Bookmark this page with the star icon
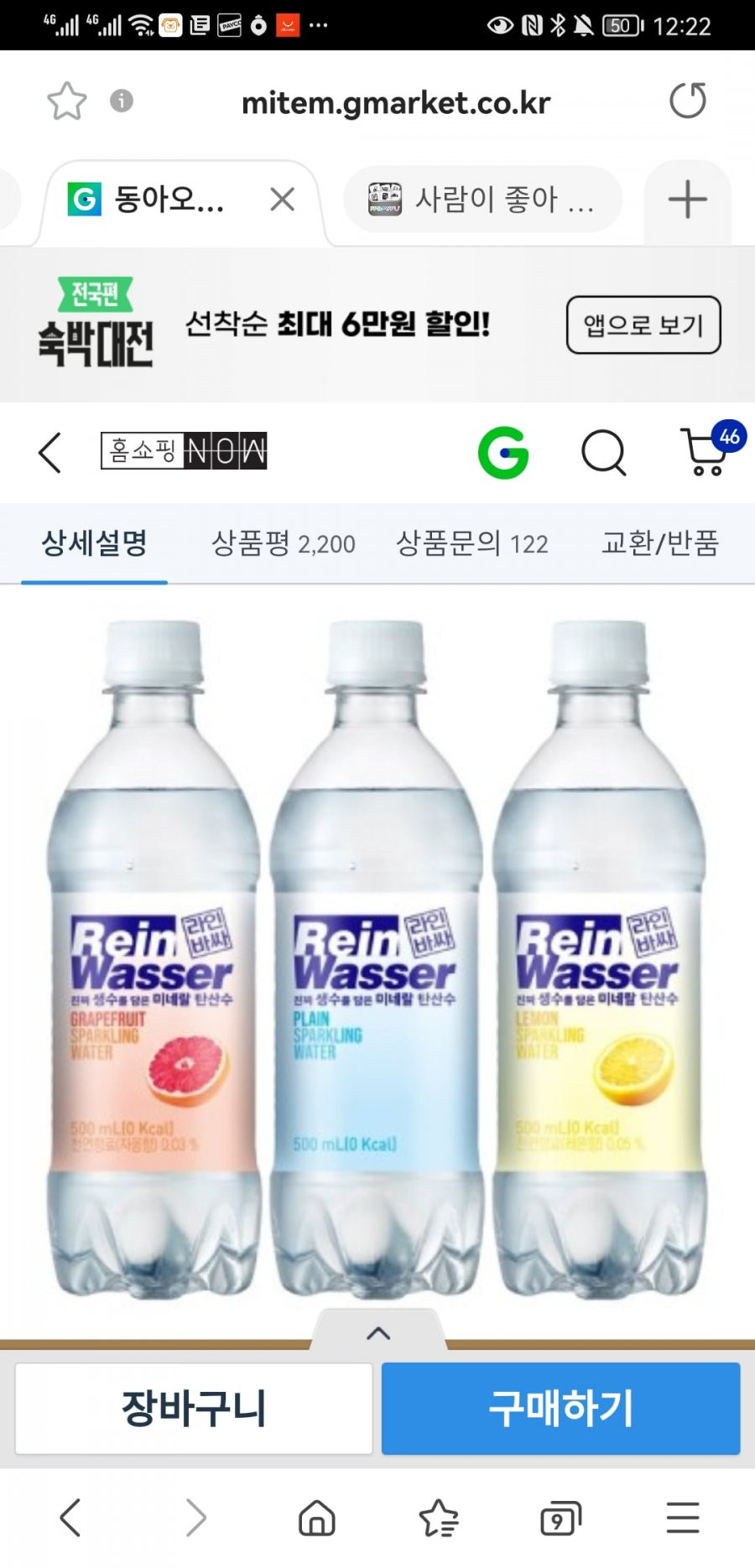This screenshot has height=1568, width=755. point(67,101)
